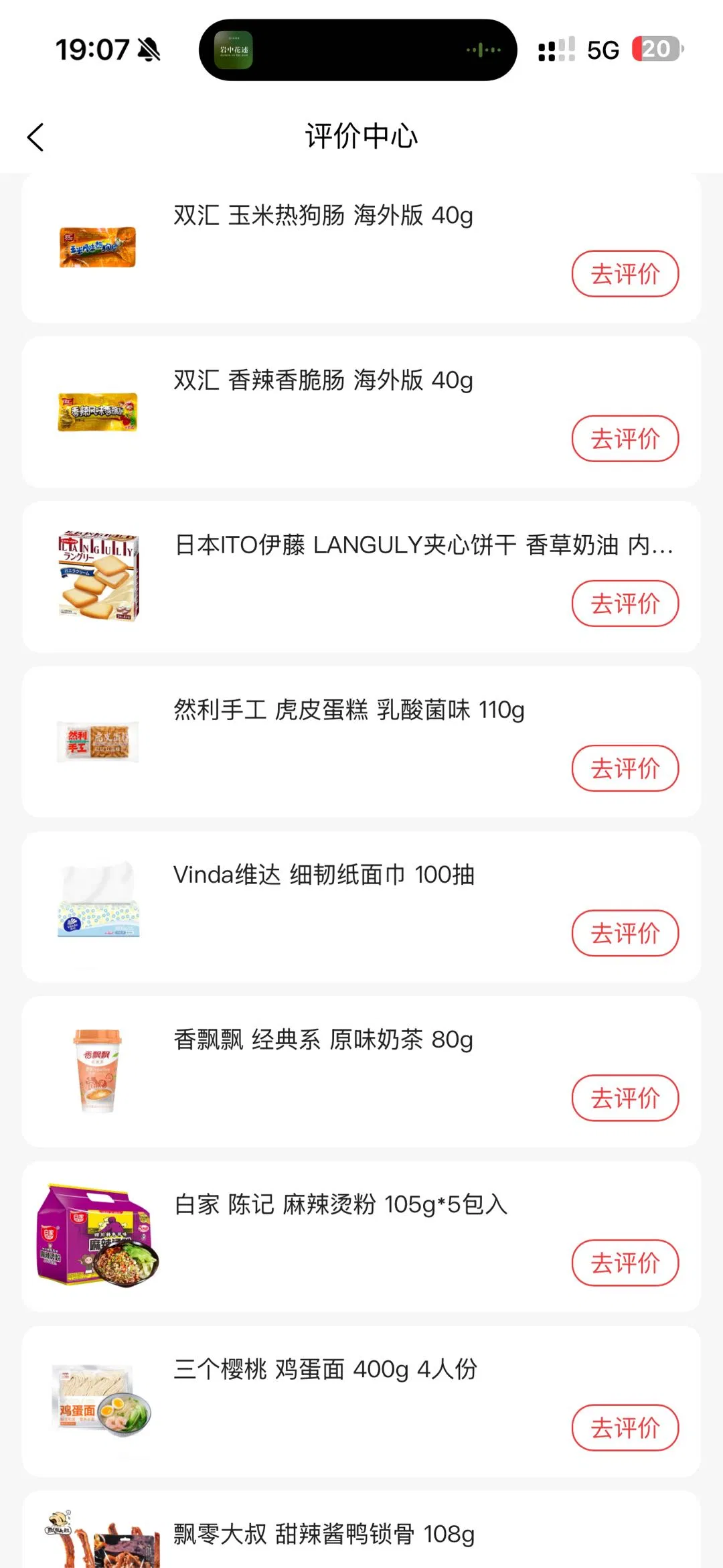Rate the 然利手工 虎皮蛋糕
Image resolution: width=723 pixels, height=1568 pixels.
(x=625, y=768)
